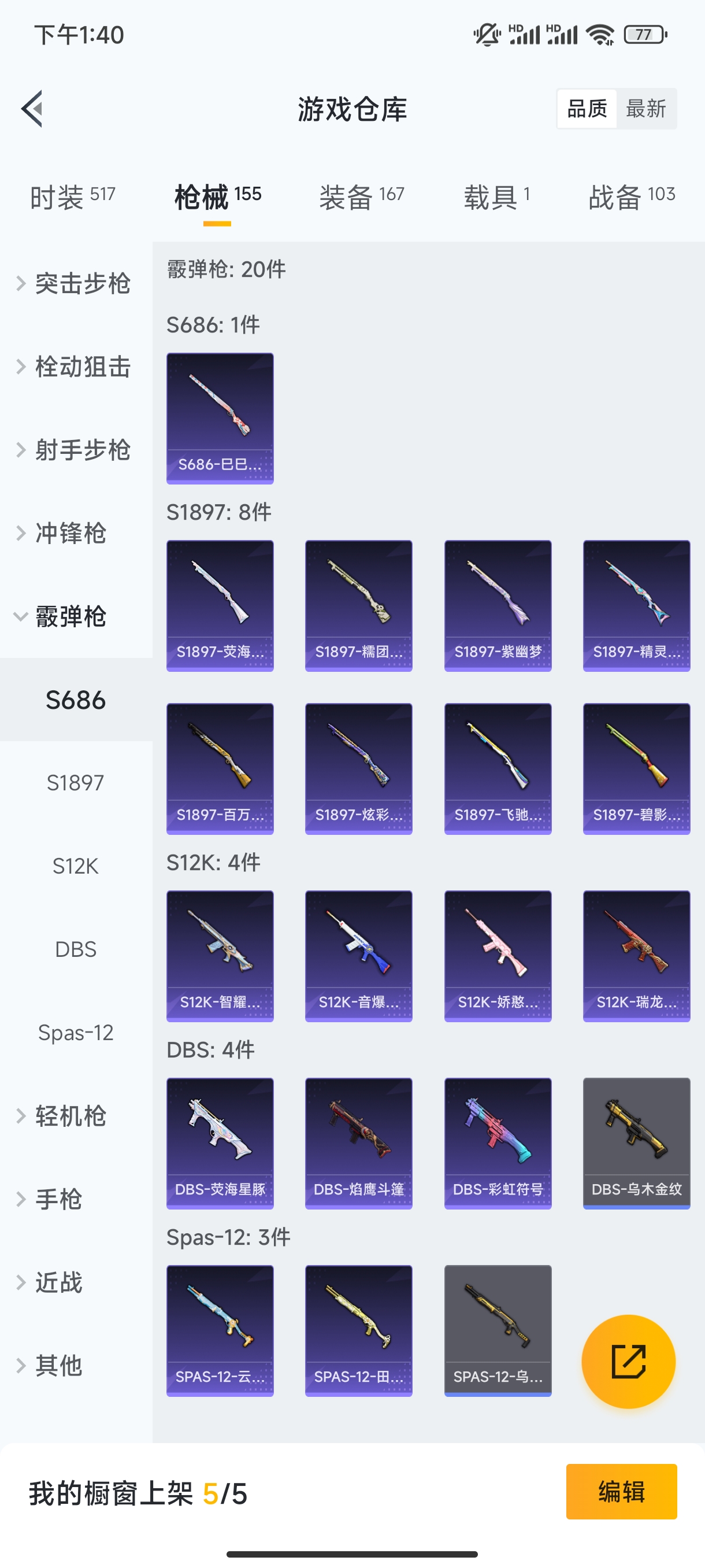Open the S1897-紫幽梦 skin

pyautogui.click(x=498, y=606)
